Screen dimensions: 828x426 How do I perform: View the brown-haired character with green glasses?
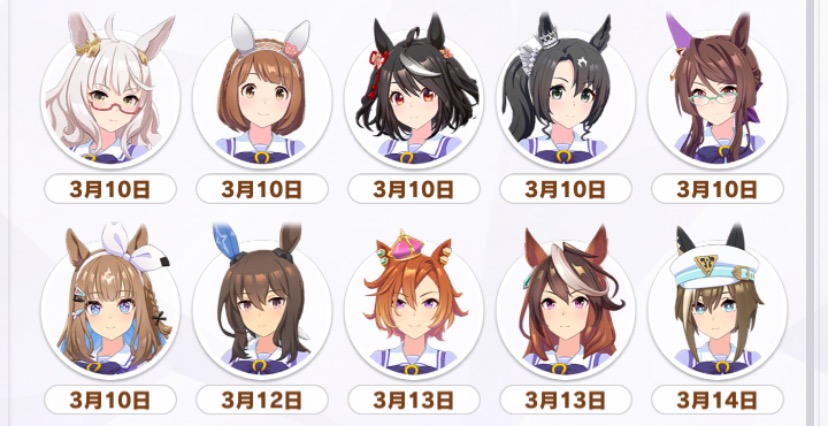tap(718, 99)
